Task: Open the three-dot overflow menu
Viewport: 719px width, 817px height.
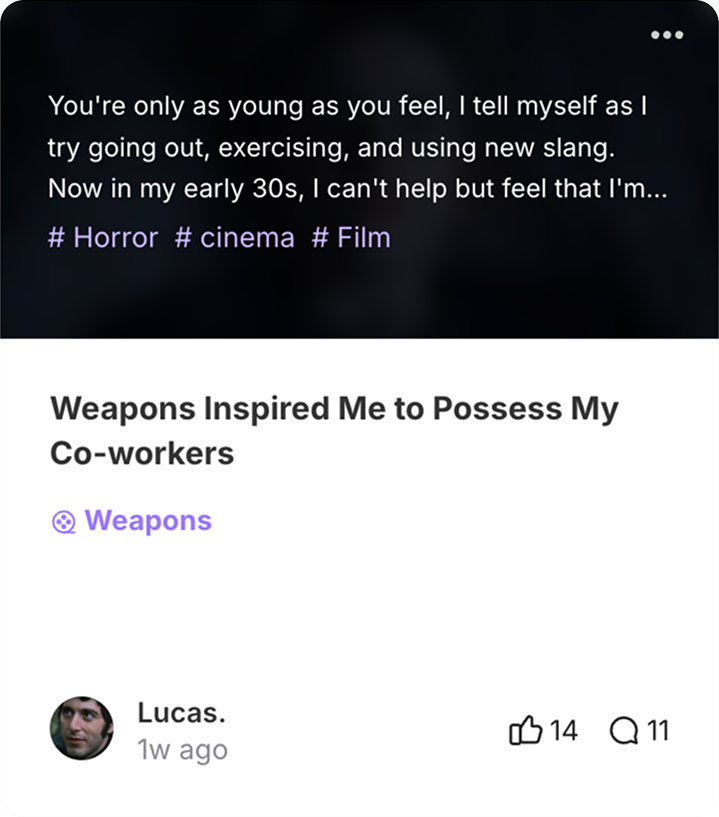Action: 667,35
